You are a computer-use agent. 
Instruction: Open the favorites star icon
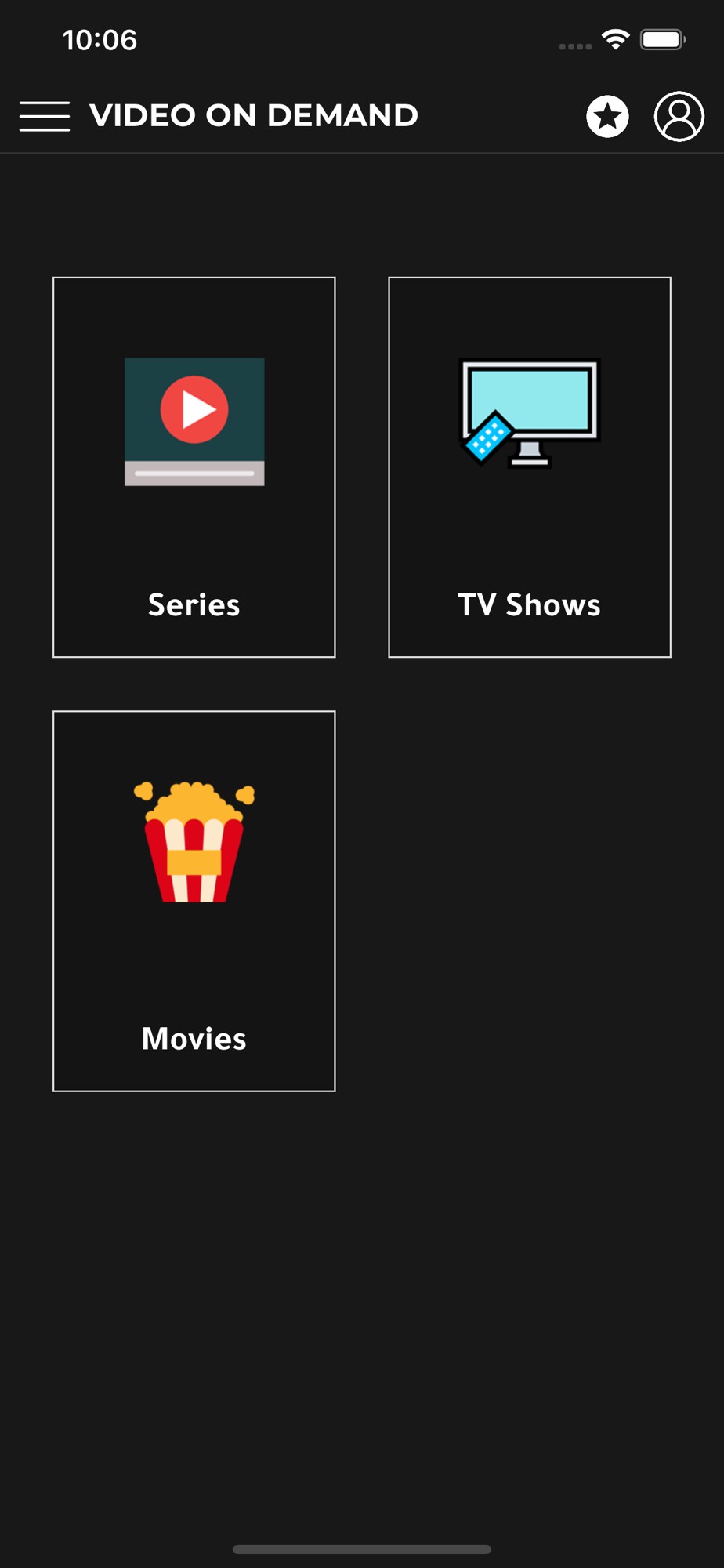[x=607, y=117]
